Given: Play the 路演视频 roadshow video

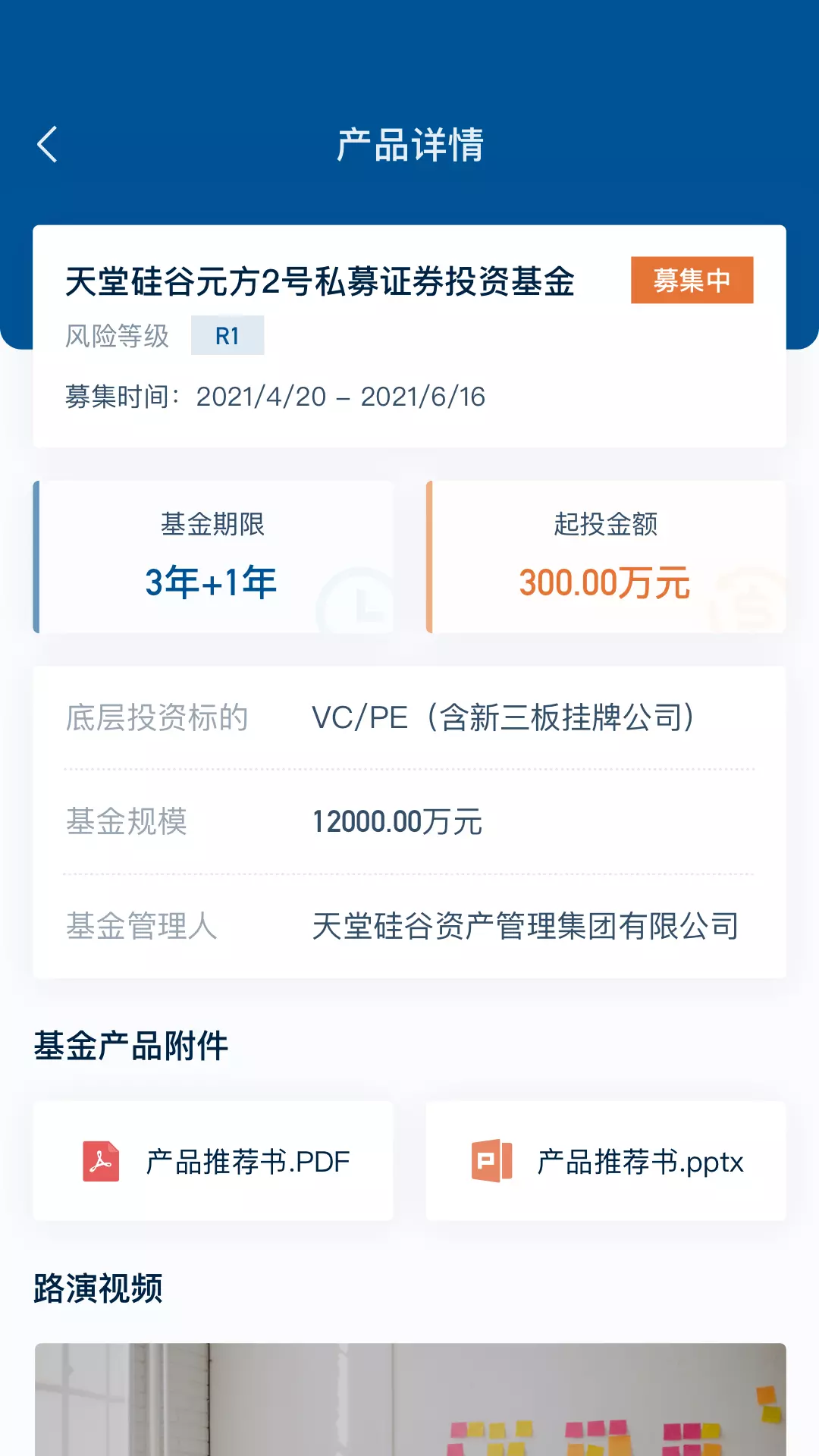Looking at the screenshot, I should tap(410, 1399).
